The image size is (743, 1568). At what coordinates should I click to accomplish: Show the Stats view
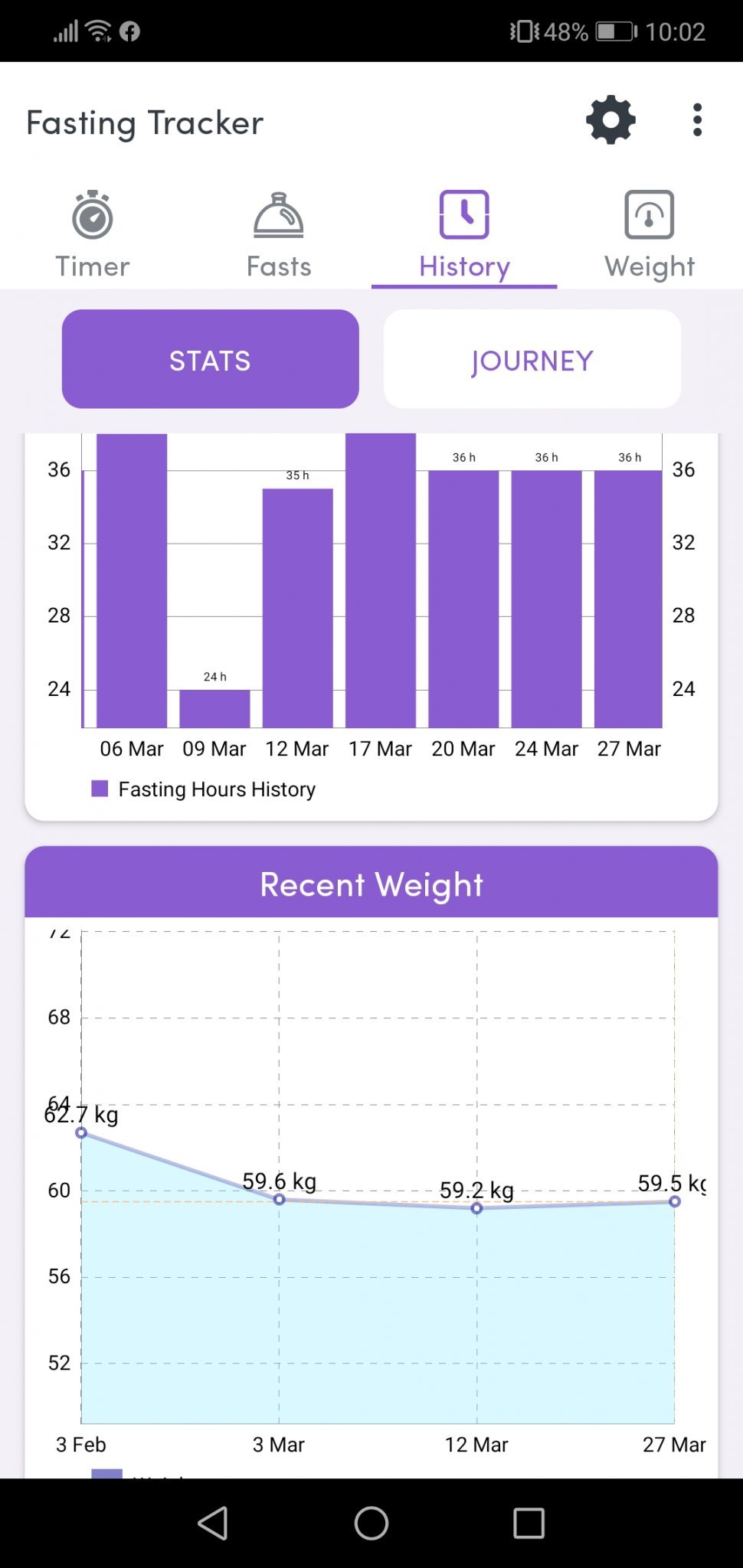tap(211, 359)
